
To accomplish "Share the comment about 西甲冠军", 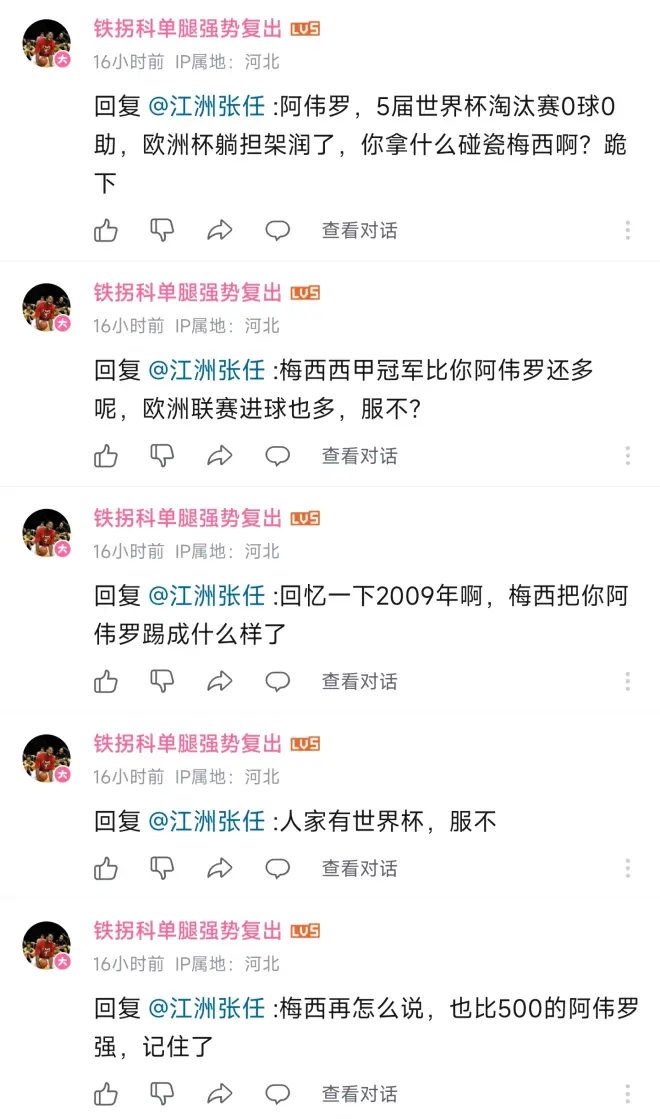I will point(219,456).
